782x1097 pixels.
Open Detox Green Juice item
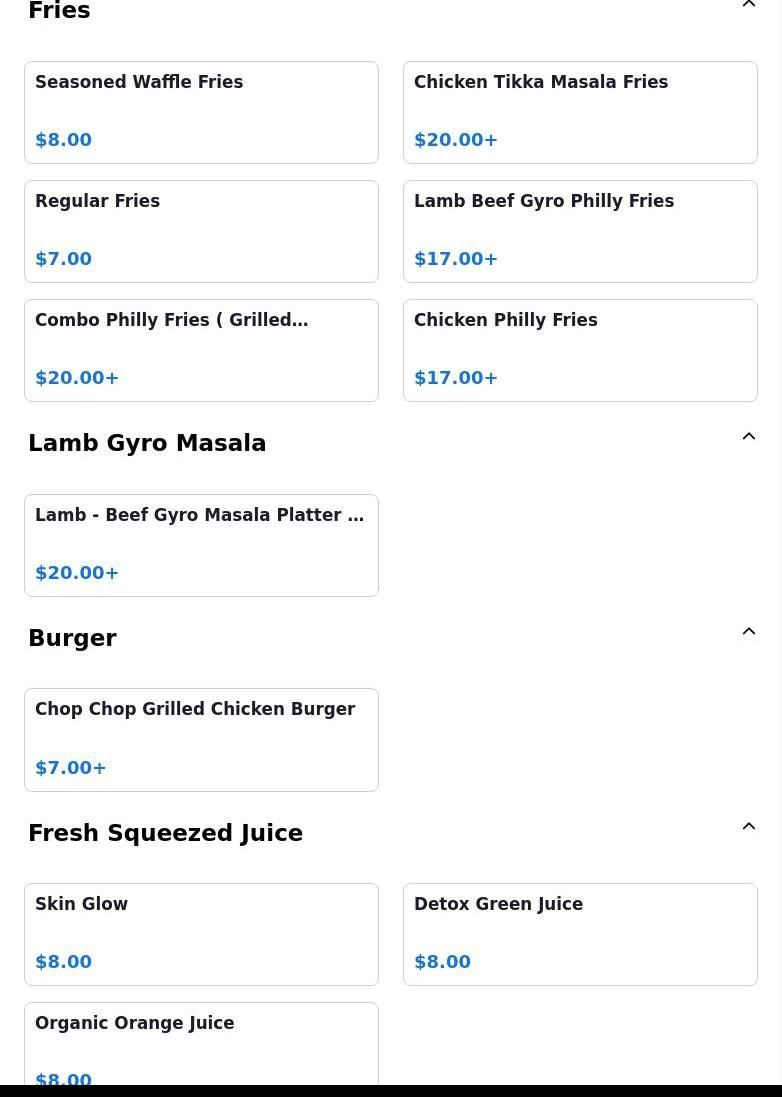580,934
